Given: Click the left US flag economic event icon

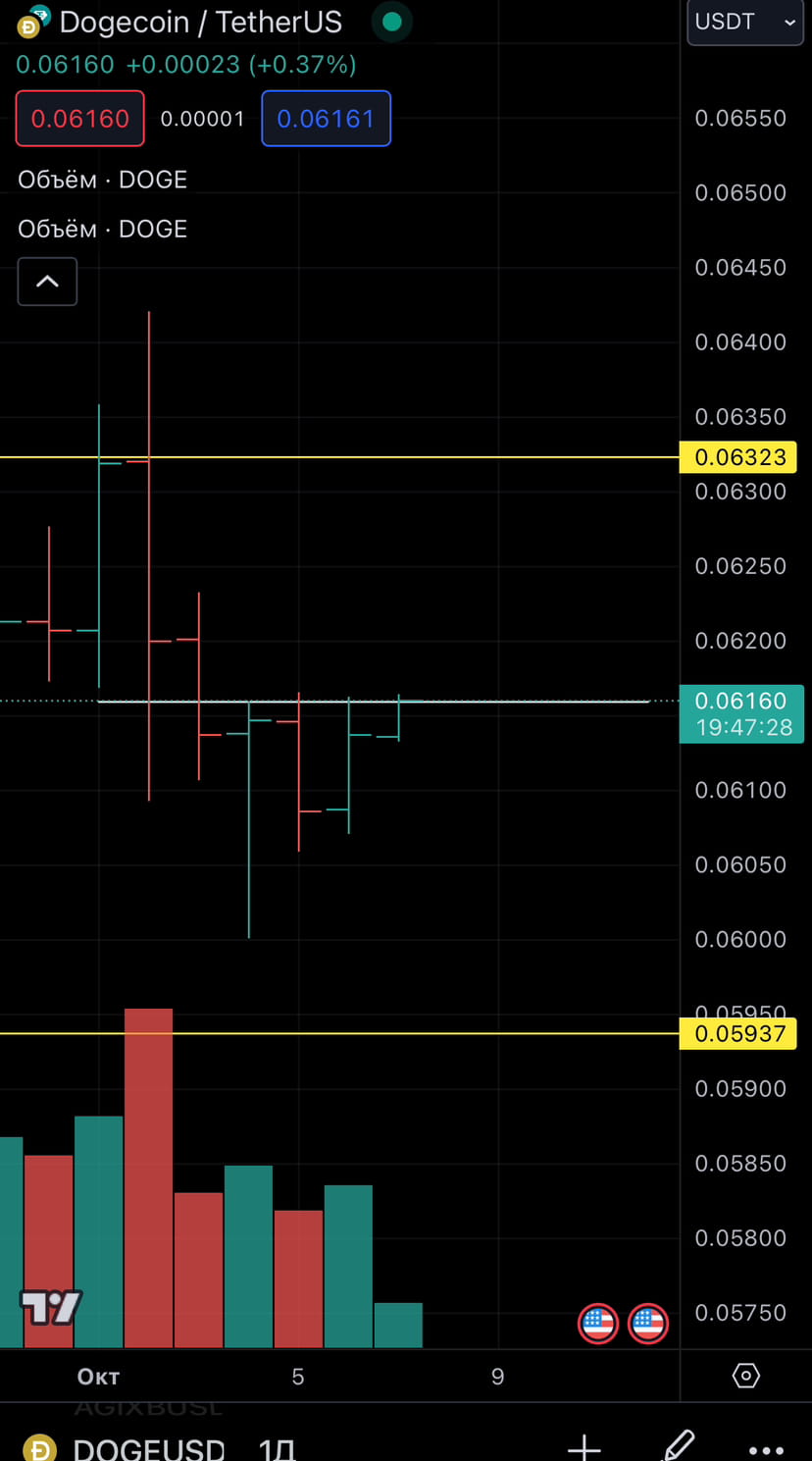Looking at the screenshot, I should pyautogui.click(x=598, y=1323).
